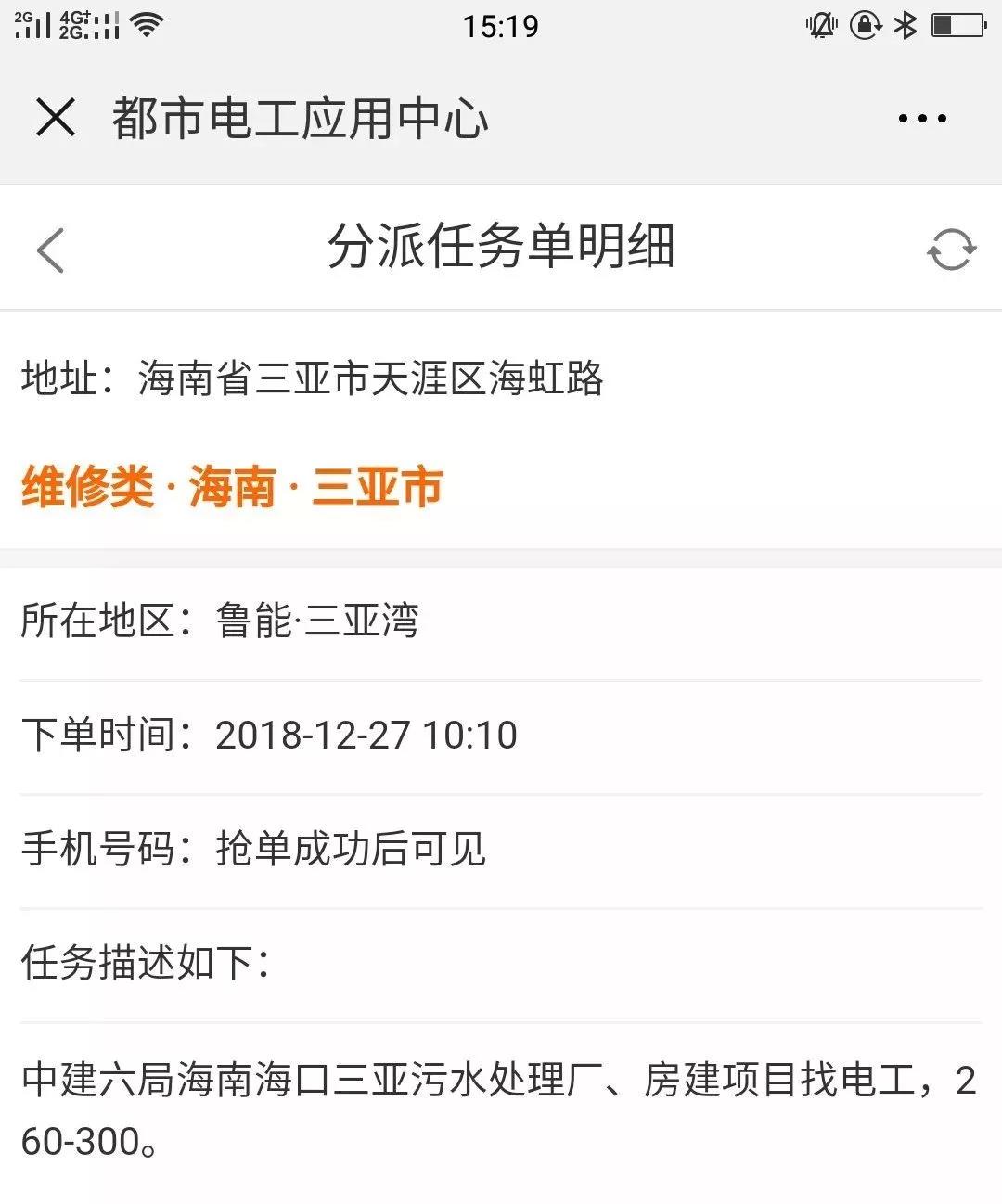Open the three-dot overflow menu
The height and width of the screenshot is (1204, 1002).
(922, 119)
